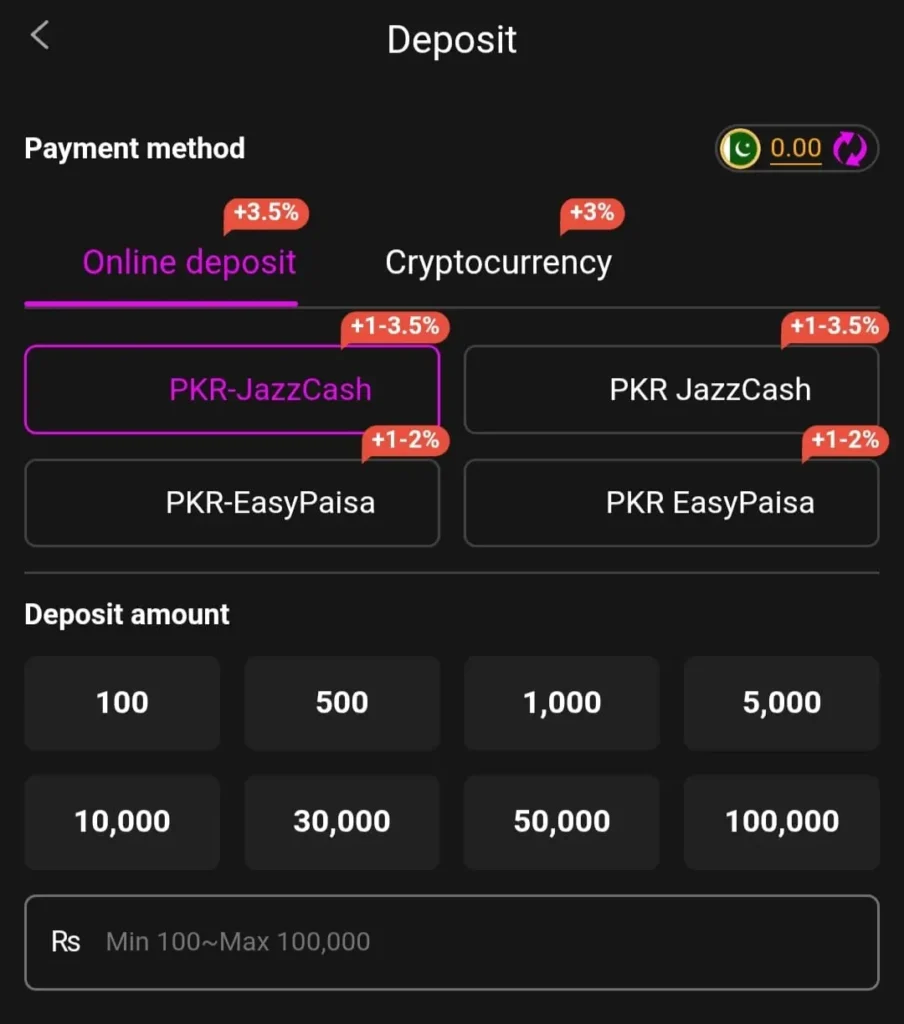Select the Online deposit tab
Screen dimensions: 904x1024
click(189, 263)
